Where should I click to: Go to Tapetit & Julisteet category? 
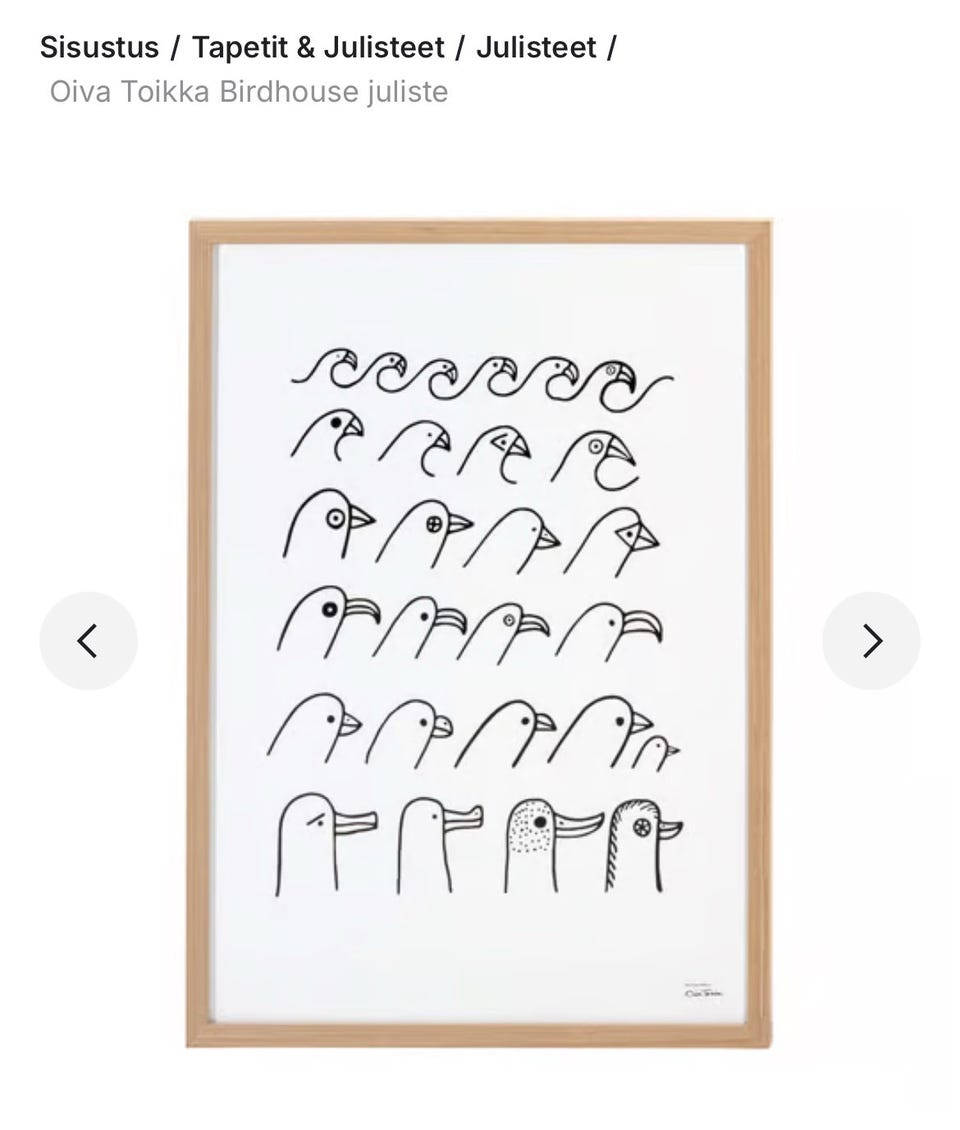tap(318, 47)
